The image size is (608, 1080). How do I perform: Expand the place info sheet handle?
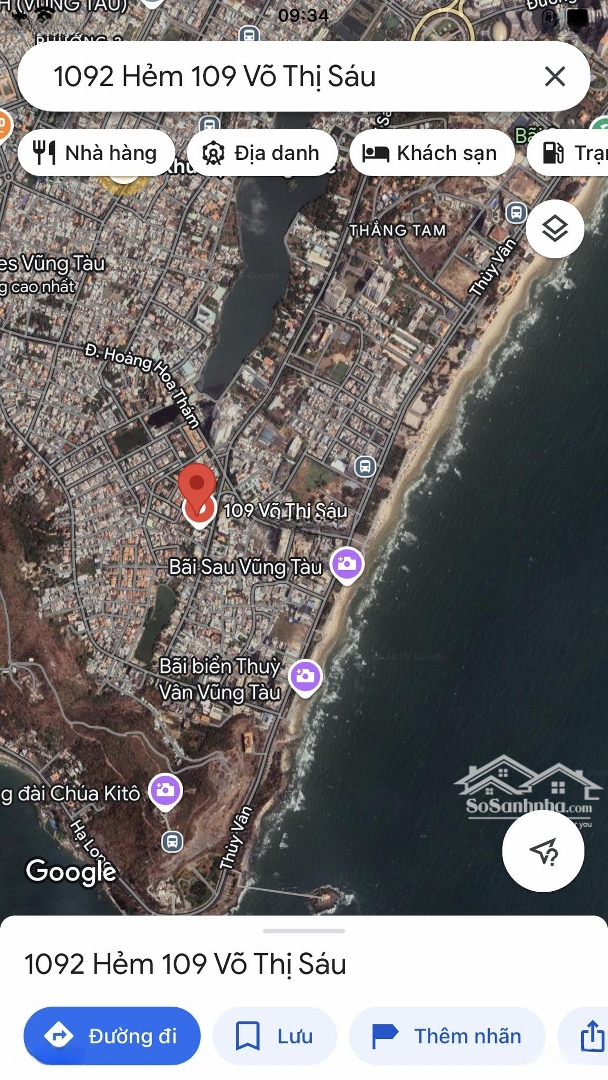(x=304, y=931)
